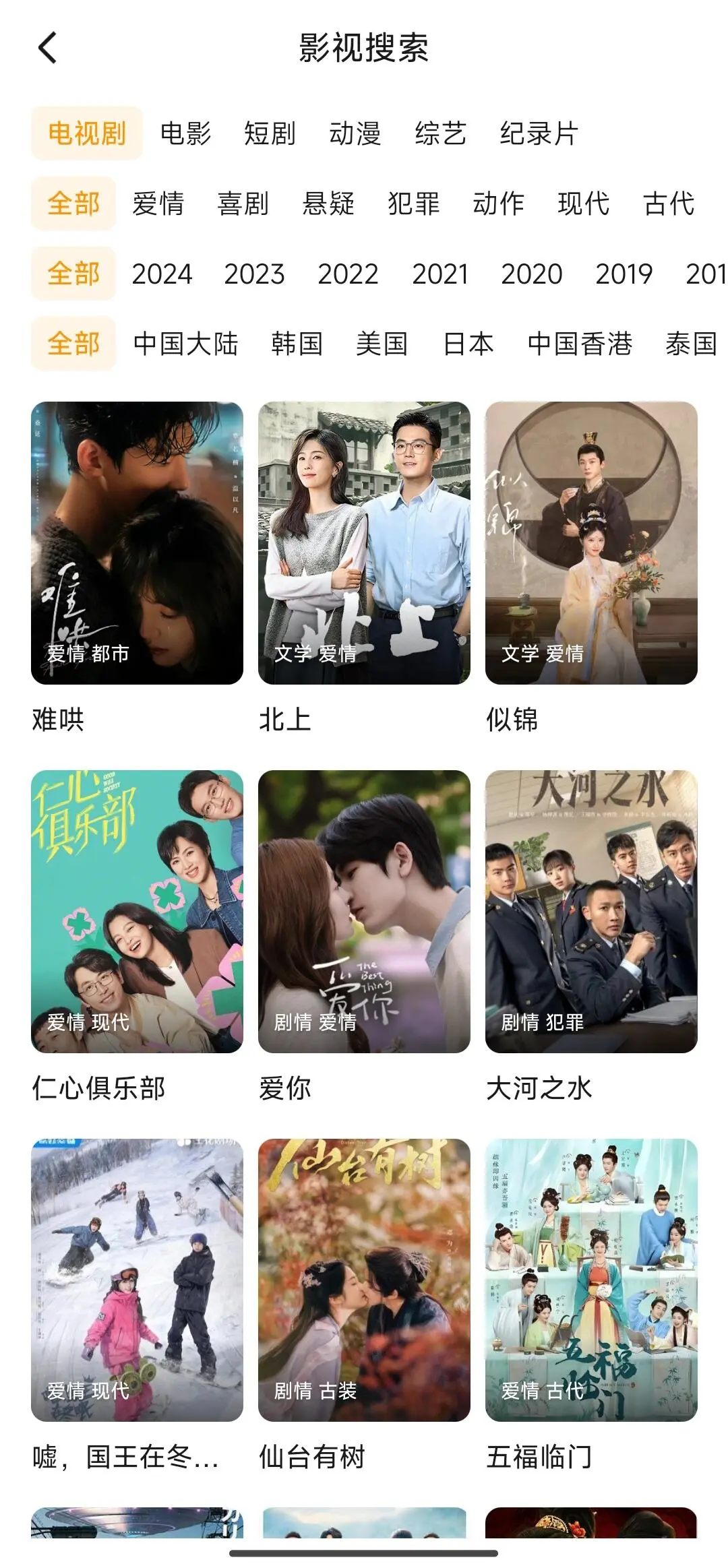
Task: Open the 综艺 category
Action: pyautogui.click(x=440, y=133)
